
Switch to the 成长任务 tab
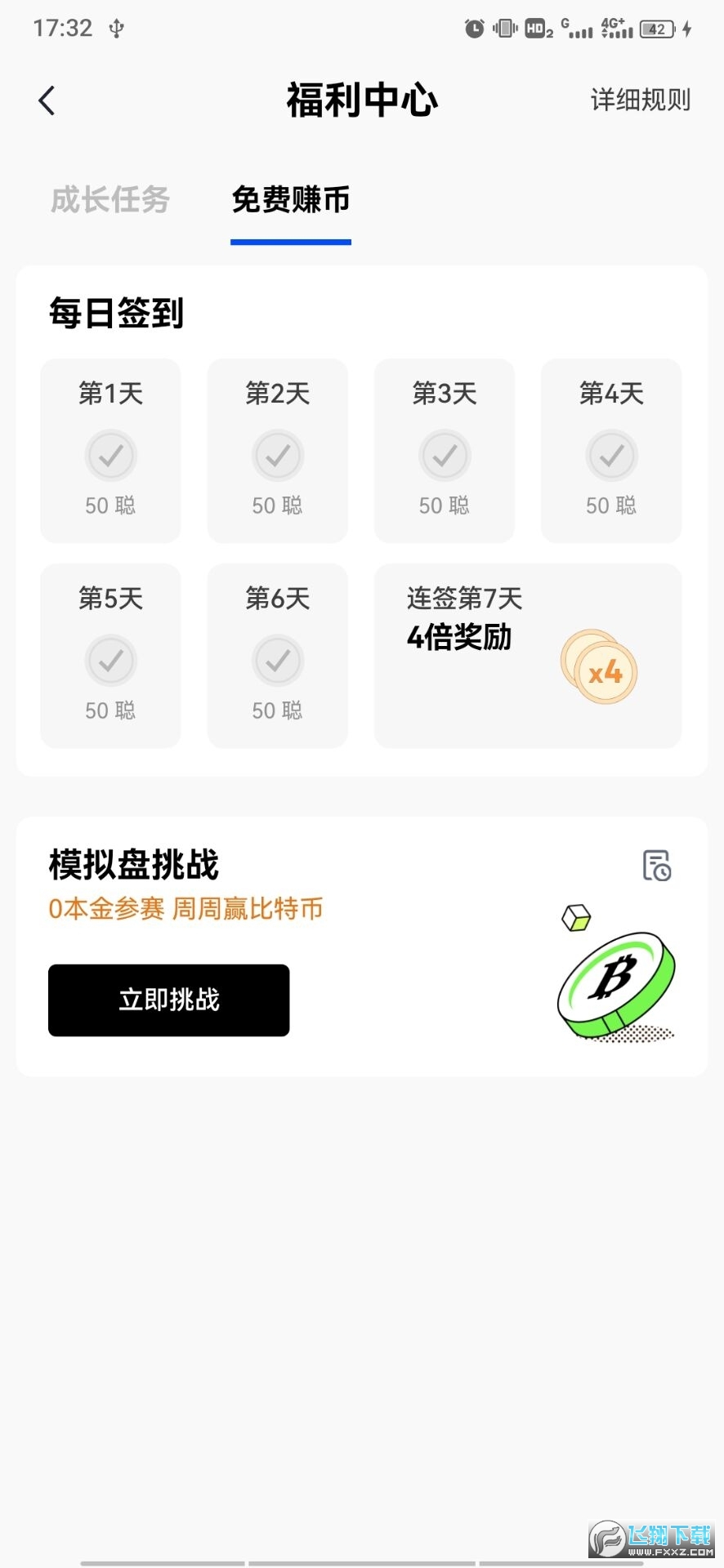[110, 200]
